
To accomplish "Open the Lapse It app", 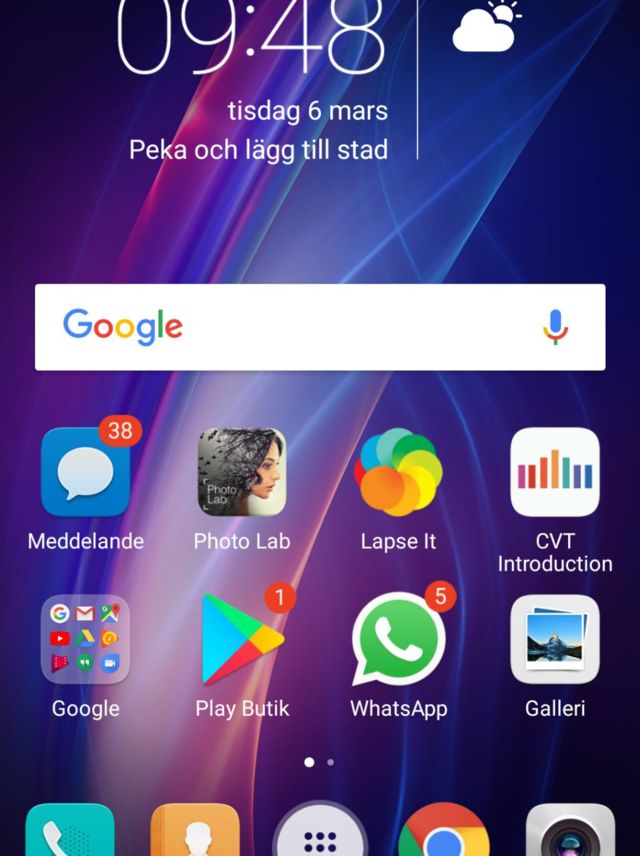I will point(398,472).
